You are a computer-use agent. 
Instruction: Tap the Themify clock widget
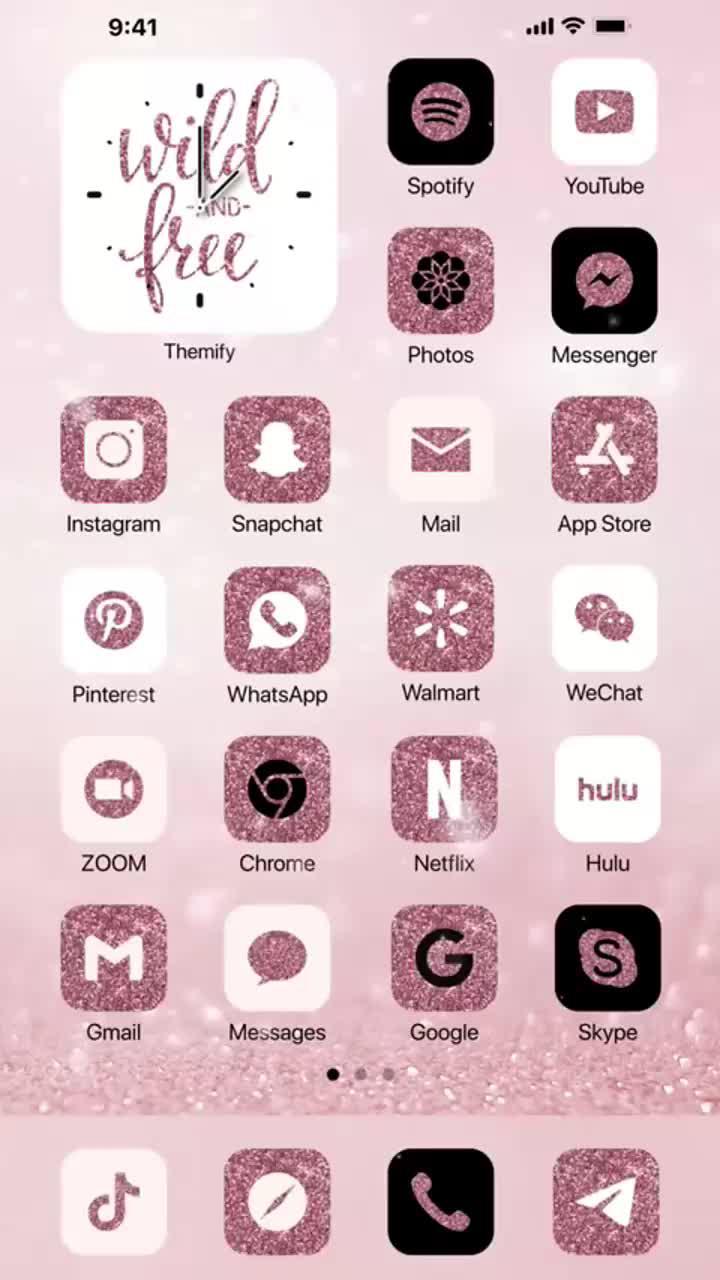[199, 196]
